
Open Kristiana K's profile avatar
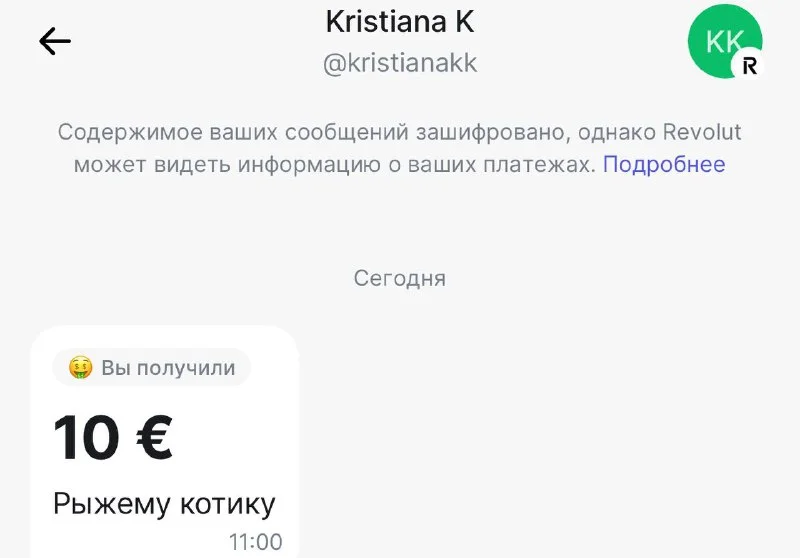[724, 41]
